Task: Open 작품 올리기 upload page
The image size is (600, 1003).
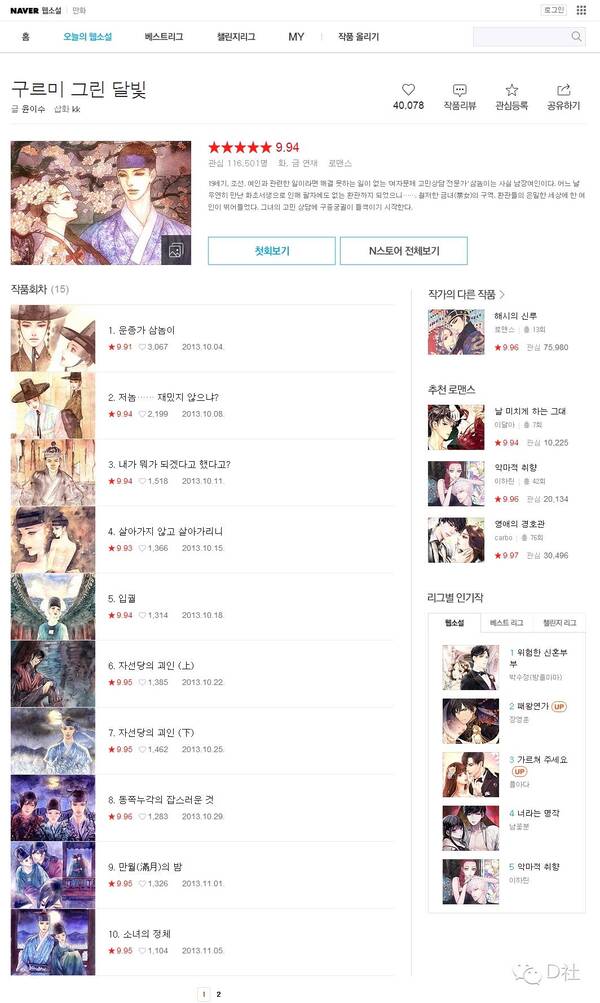Action: (358, 36)
